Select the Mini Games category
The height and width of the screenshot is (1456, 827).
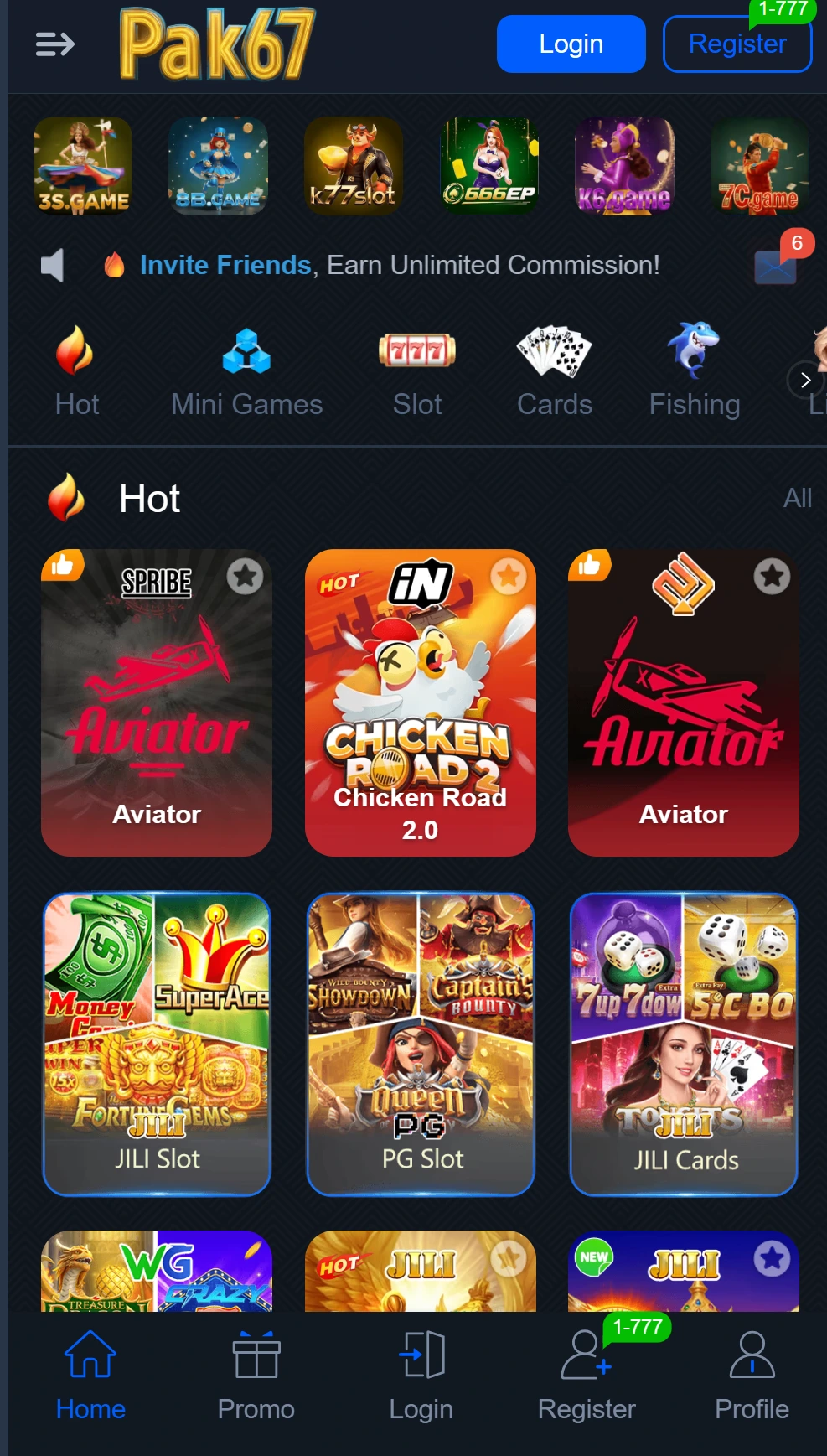coord(246,371)
